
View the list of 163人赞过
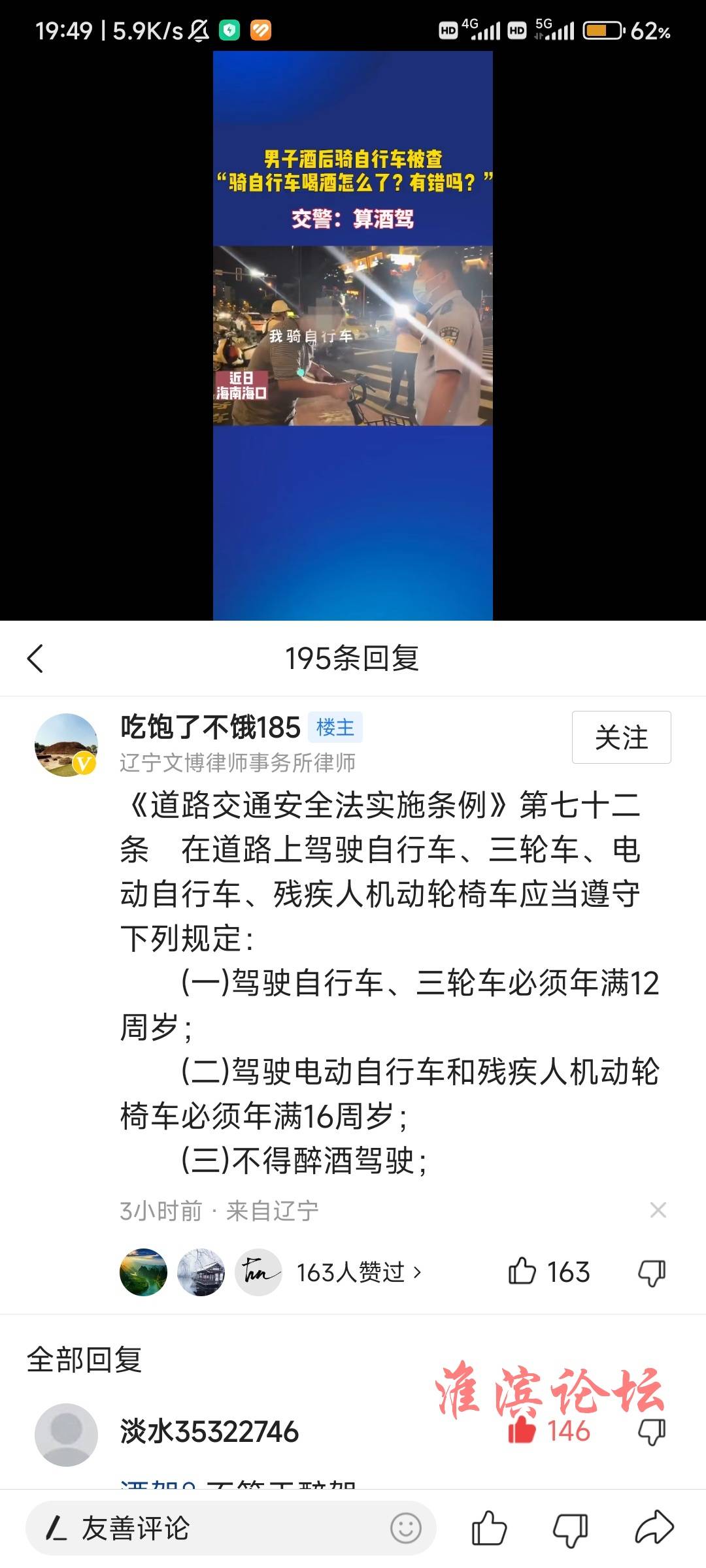point(358,1272)
